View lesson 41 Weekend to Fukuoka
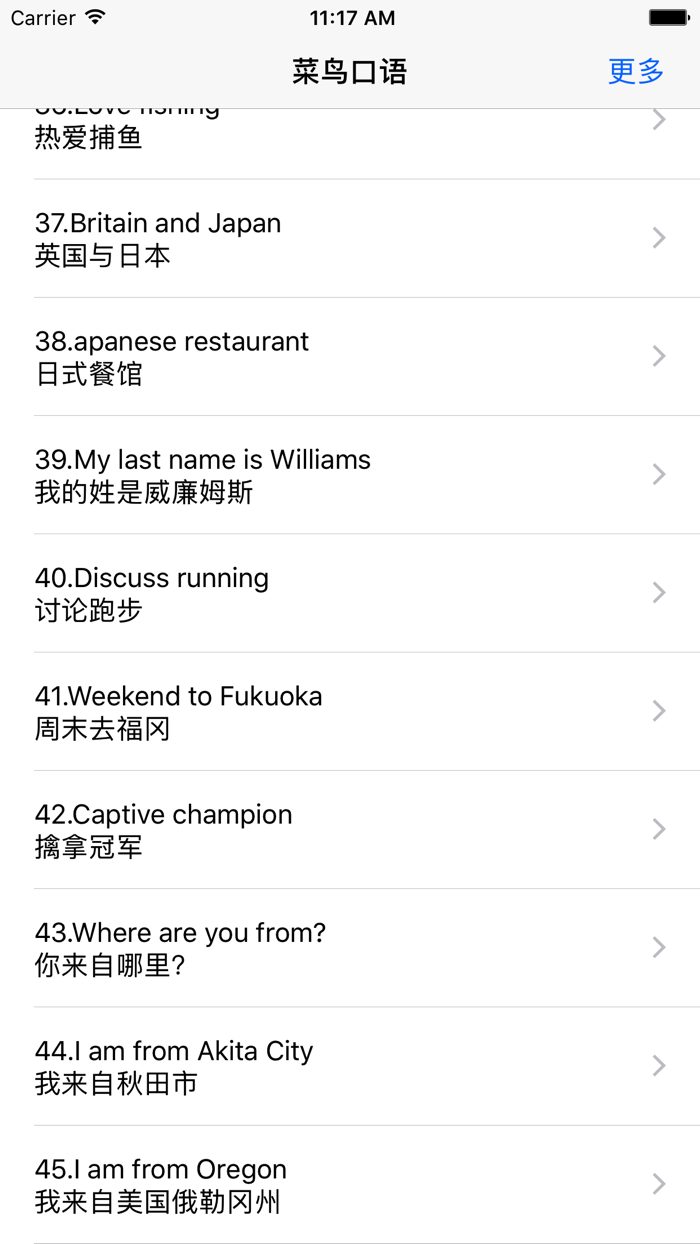Viewport: 700px width, 1244px height. click(x=350, y=711)
